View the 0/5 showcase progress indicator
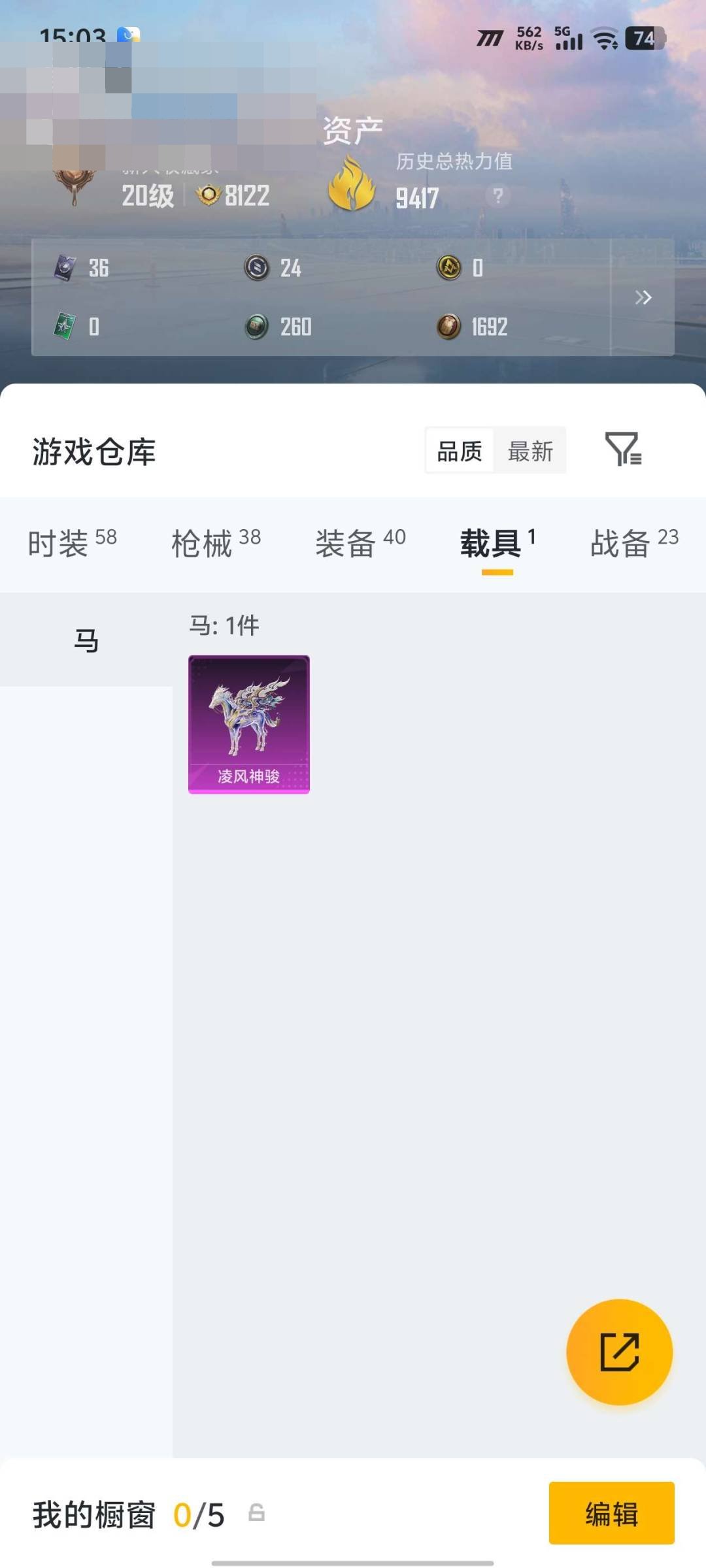 click(x=198, y=1516)
